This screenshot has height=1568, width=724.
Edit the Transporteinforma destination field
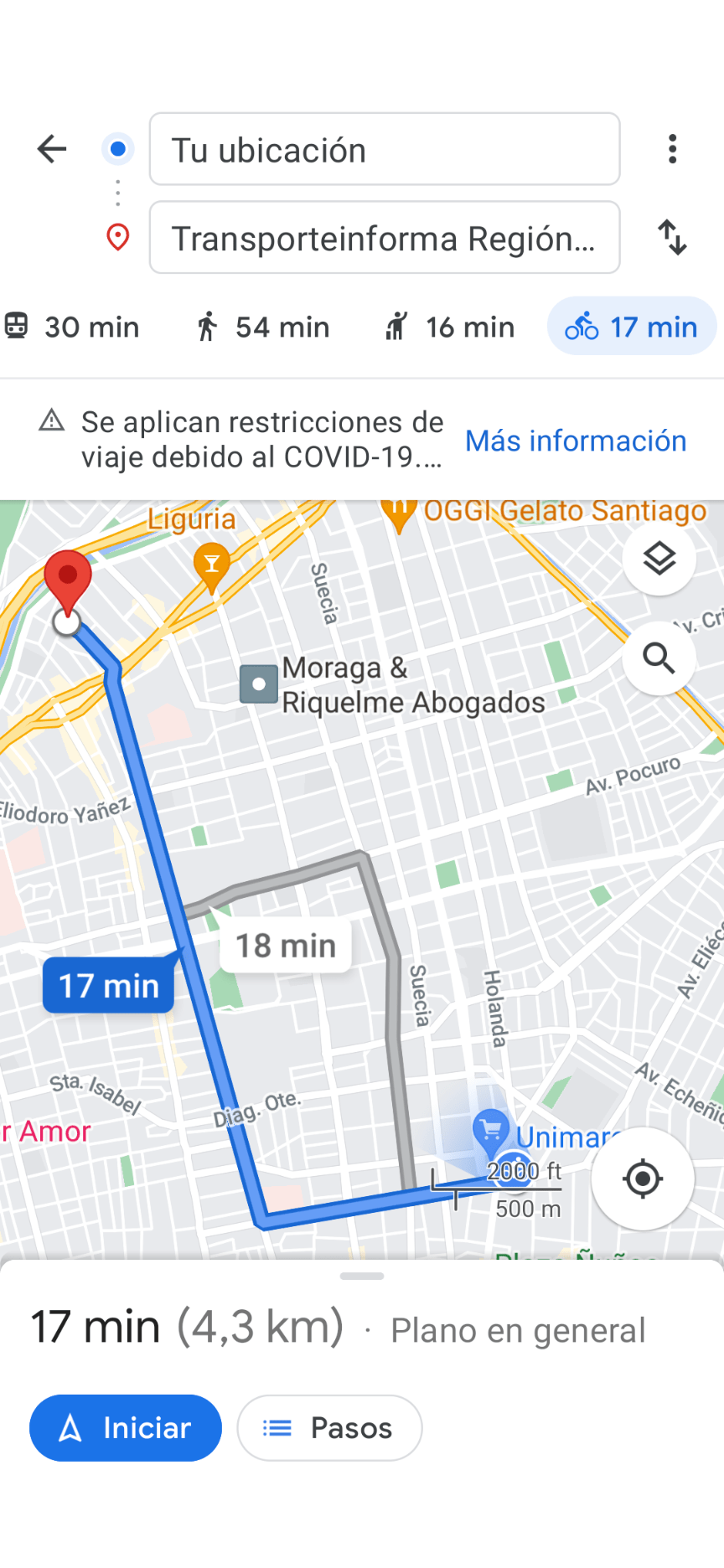coord(384,238)
